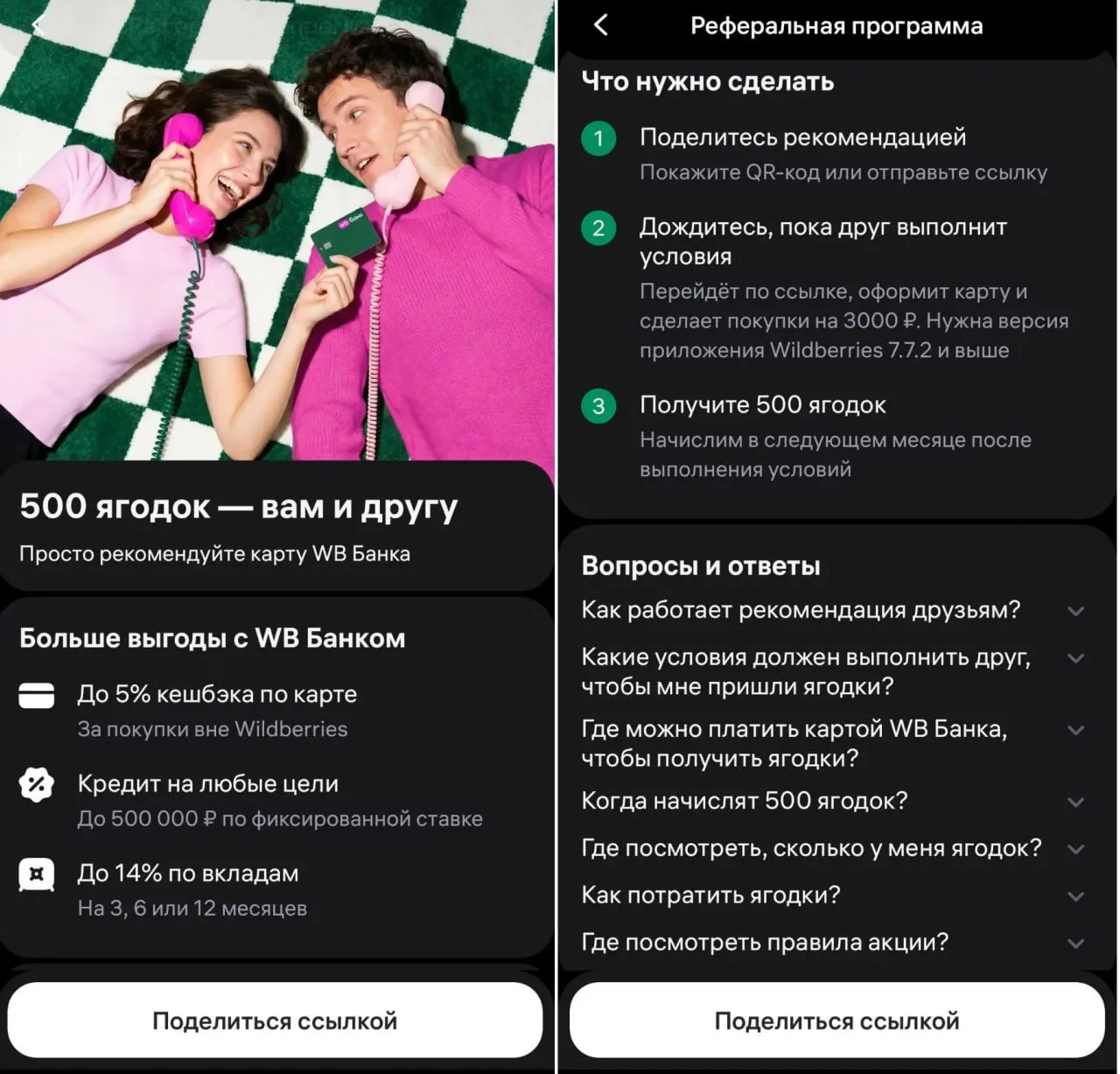Go back from the Реферальная программа screen
This screenshot has width=1120, height=1074.
601,25
